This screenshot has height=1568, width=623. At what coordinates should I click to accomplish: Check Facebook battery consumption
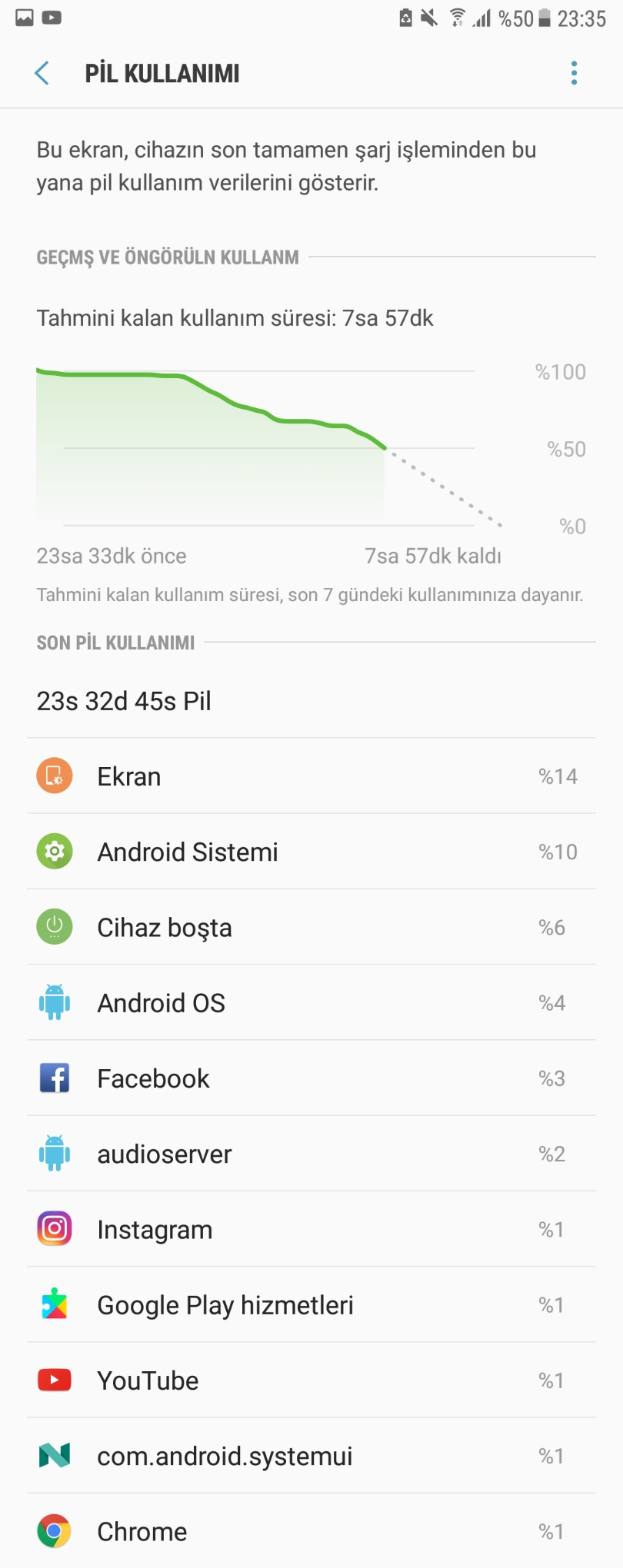point(311,1078)
